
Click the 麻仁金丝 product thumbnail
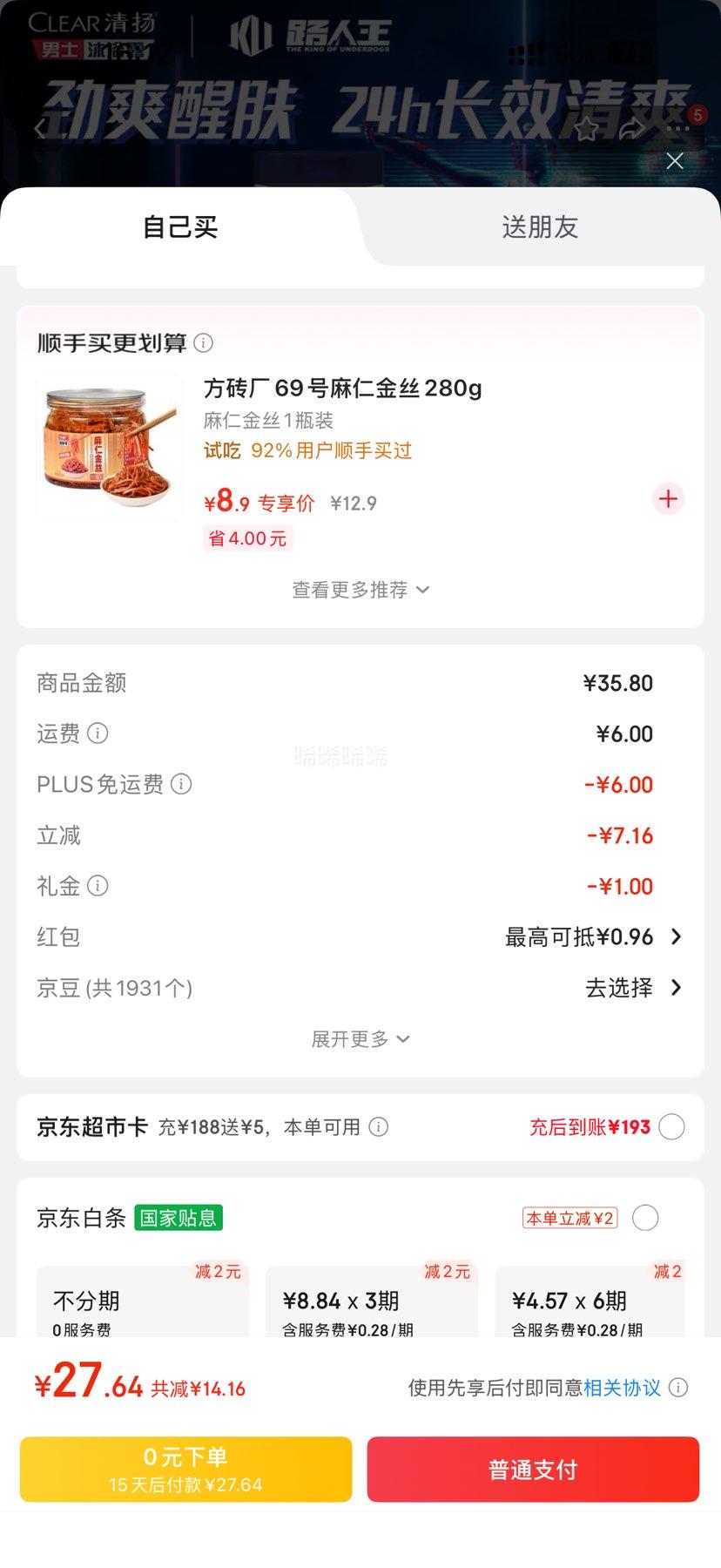pos(108,448)
